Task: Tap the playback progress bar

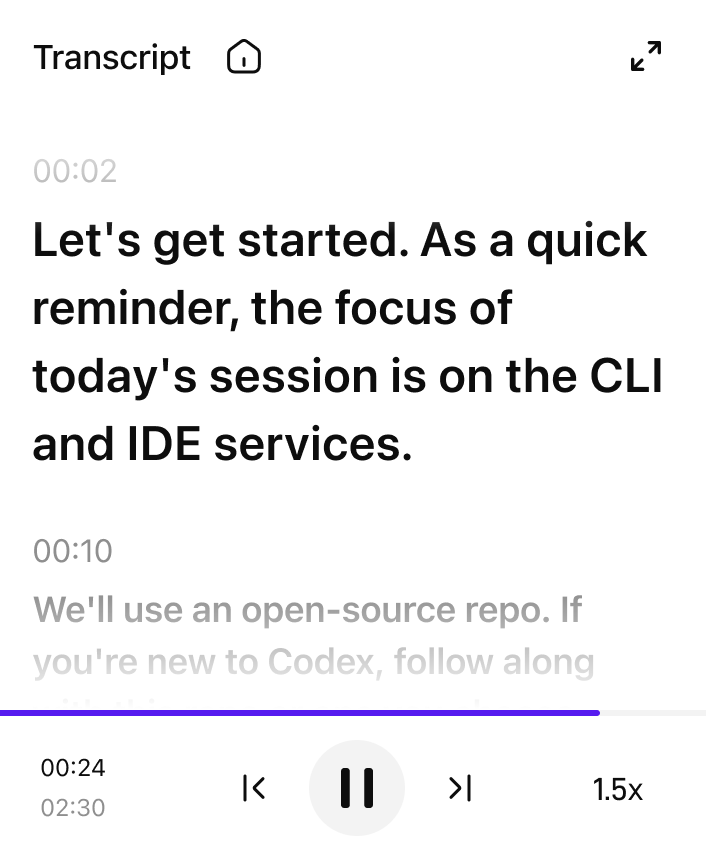Action: 352,713
